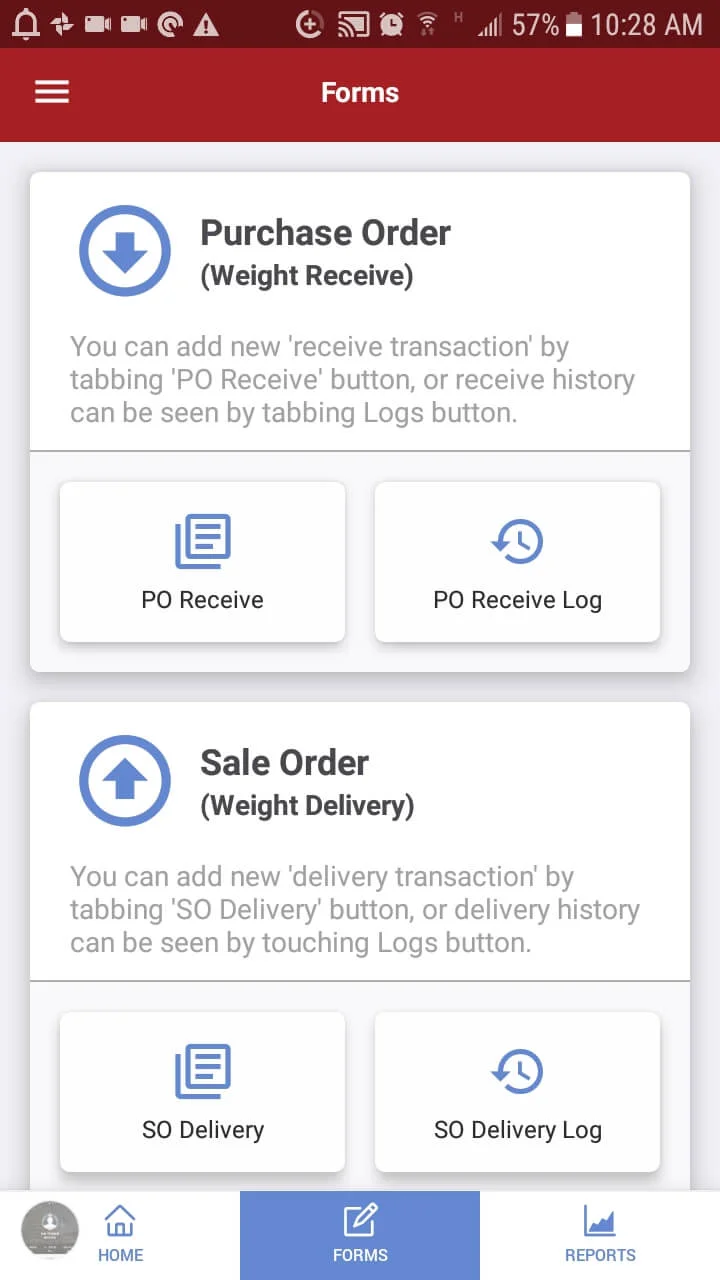Open the SO Delivery form
720x1280 pixels.
coord(202,1092)
